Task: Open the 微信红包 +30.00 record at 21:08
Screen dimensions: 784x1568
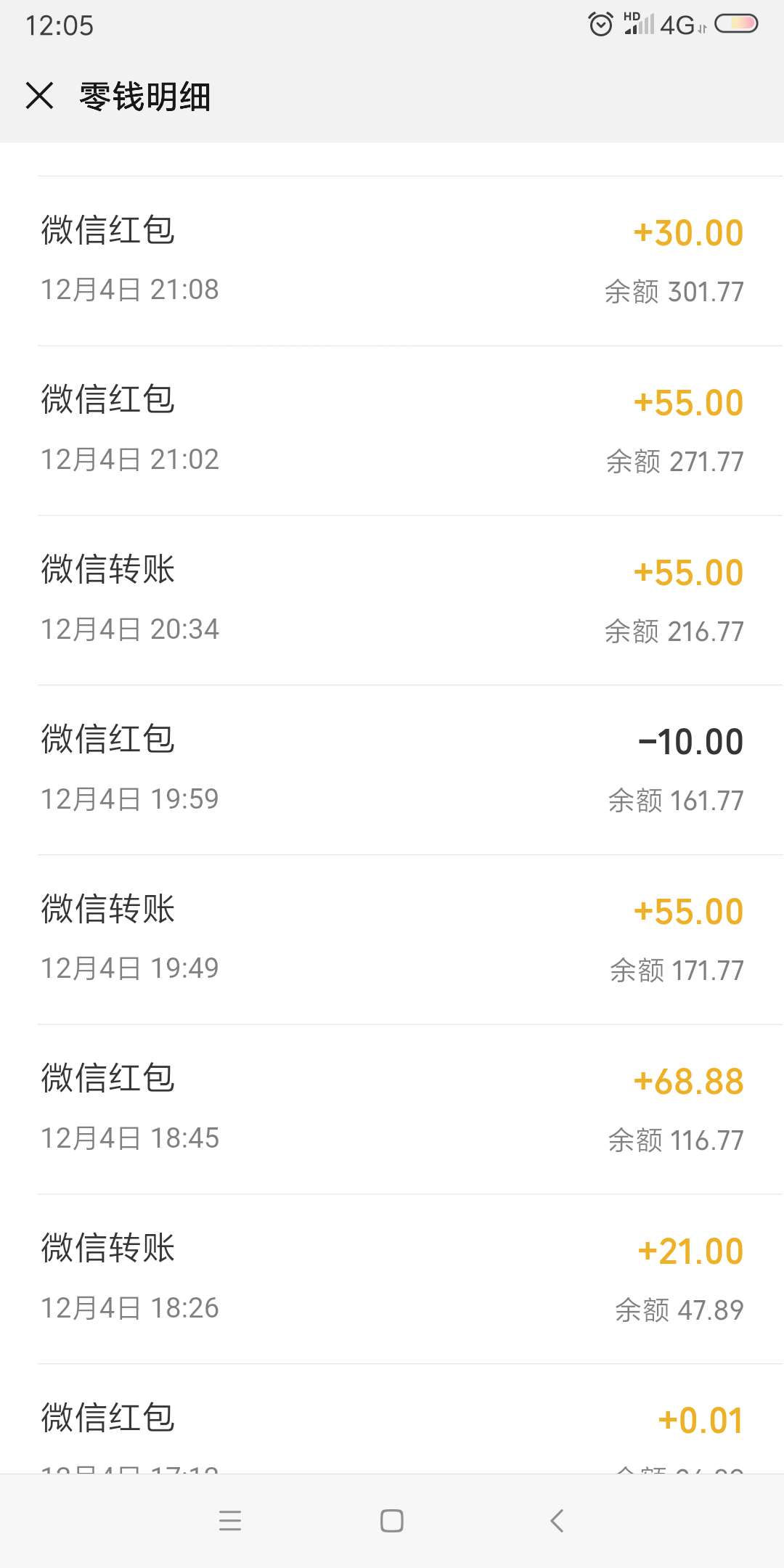Action: pyautogui.click(x=392, y=261)
